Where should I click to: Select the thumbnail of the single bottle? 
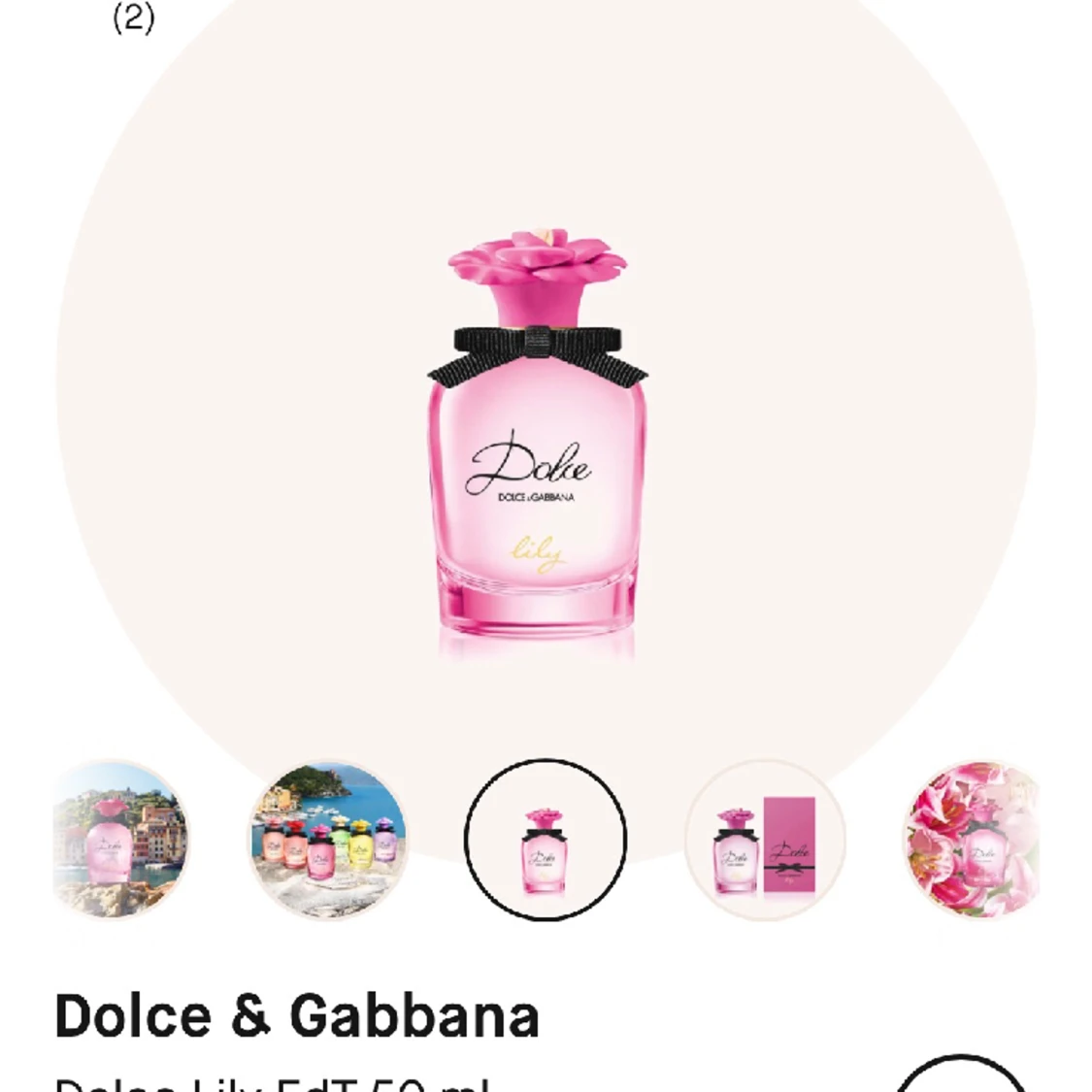(x=546, y=840)
